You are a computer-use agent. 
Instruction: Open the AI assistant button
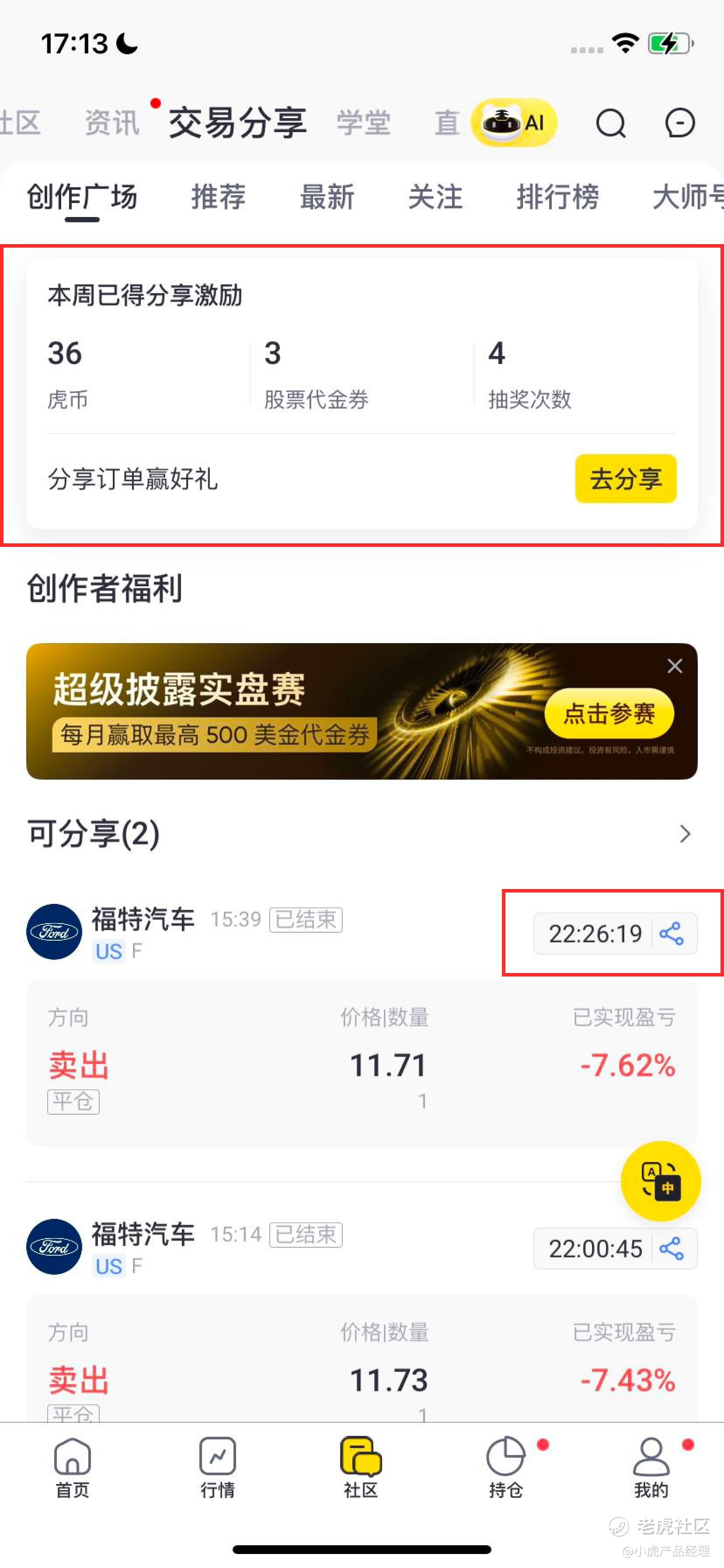(514, 123)
